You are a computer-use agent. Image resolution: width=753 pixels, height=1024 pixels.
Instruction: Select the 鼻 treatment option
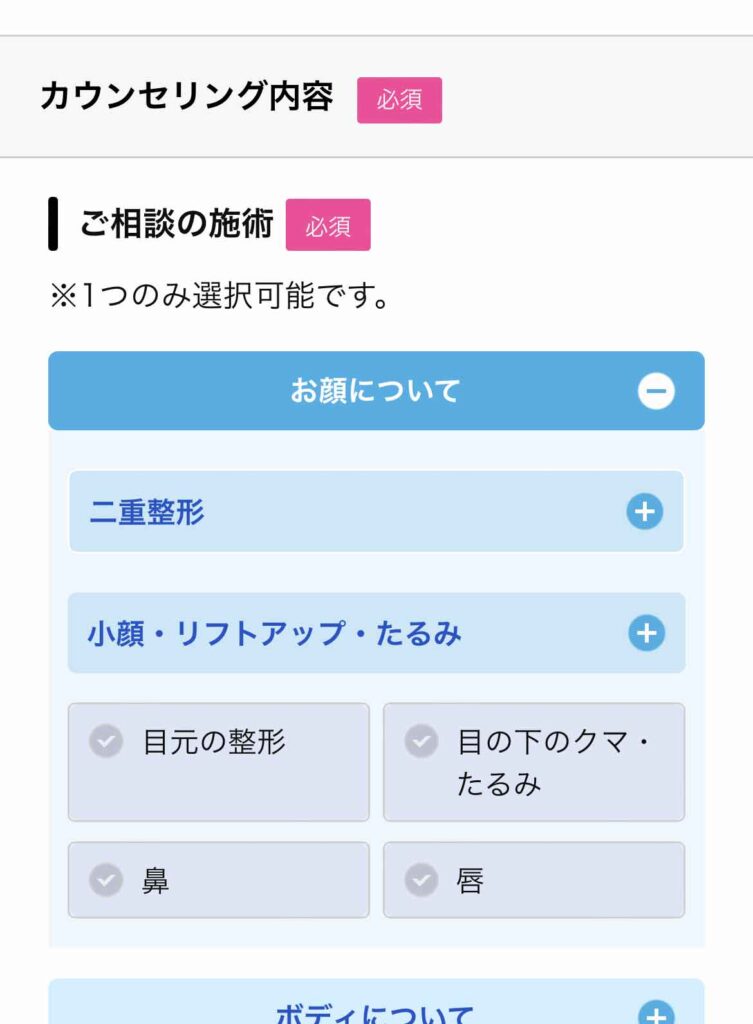click(217, 880)
